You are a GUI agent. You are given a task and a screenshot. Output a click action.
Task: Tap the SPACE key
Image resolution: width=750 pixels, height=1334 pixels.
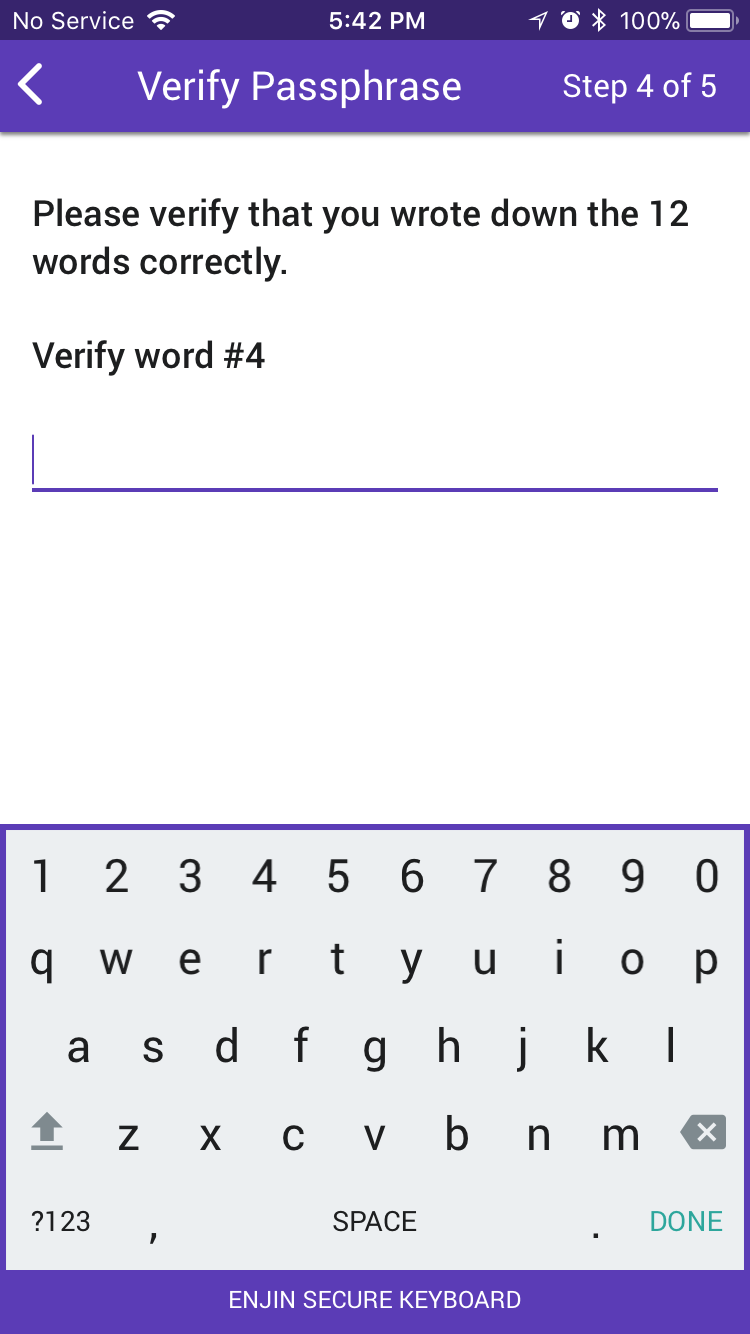pyautogui.click(x=374, y=1221)
